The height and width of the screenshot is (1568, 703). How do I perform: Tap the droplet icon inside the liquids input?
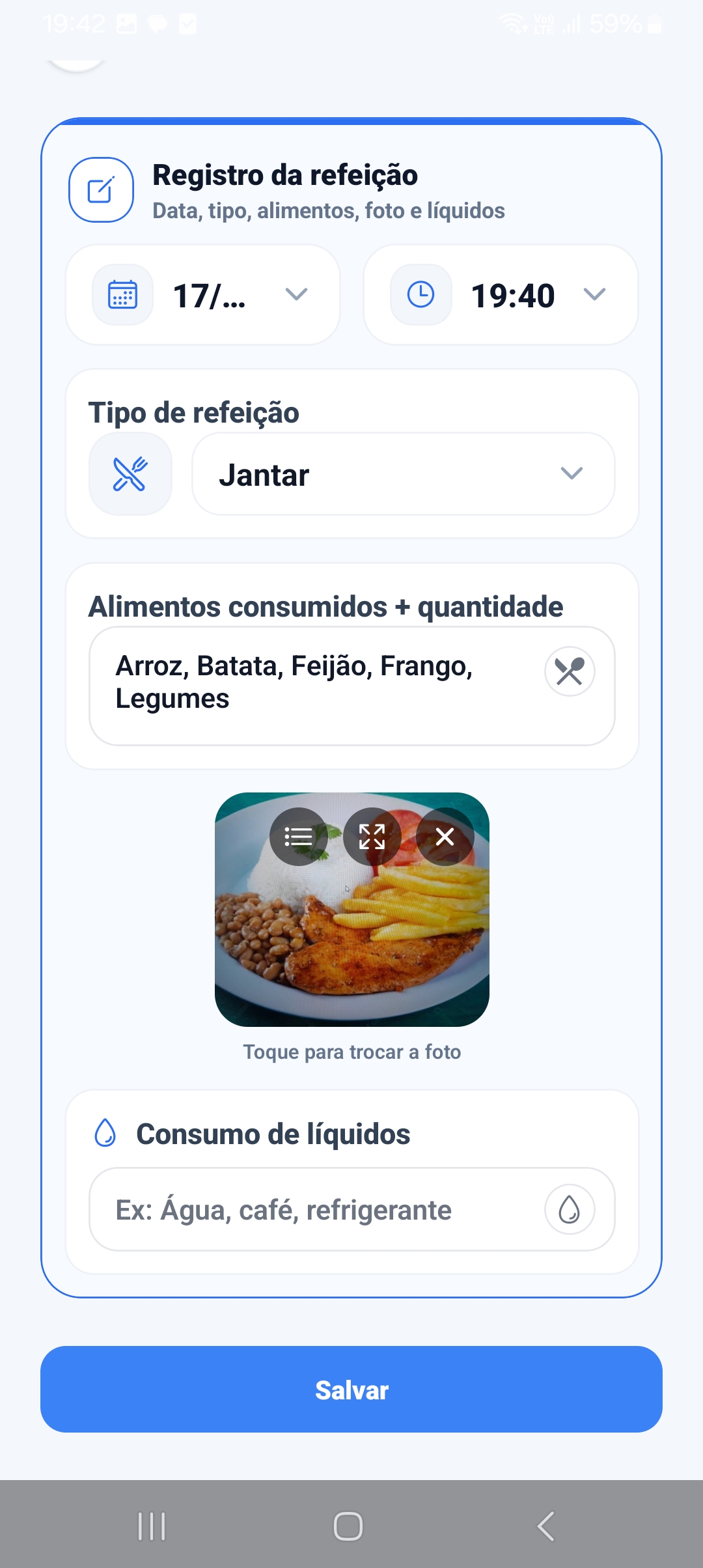569,1209
